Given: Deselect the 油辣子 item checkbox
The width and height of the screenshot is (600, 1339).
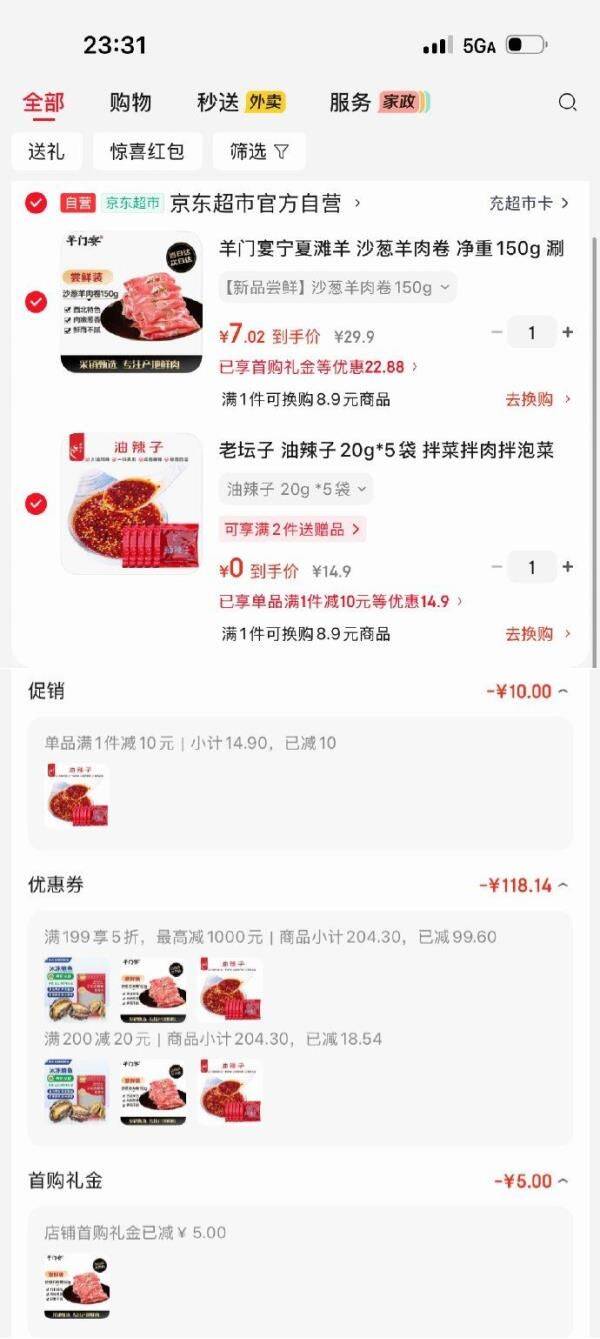Looking at the screenshot, I should tap(36, 503).
